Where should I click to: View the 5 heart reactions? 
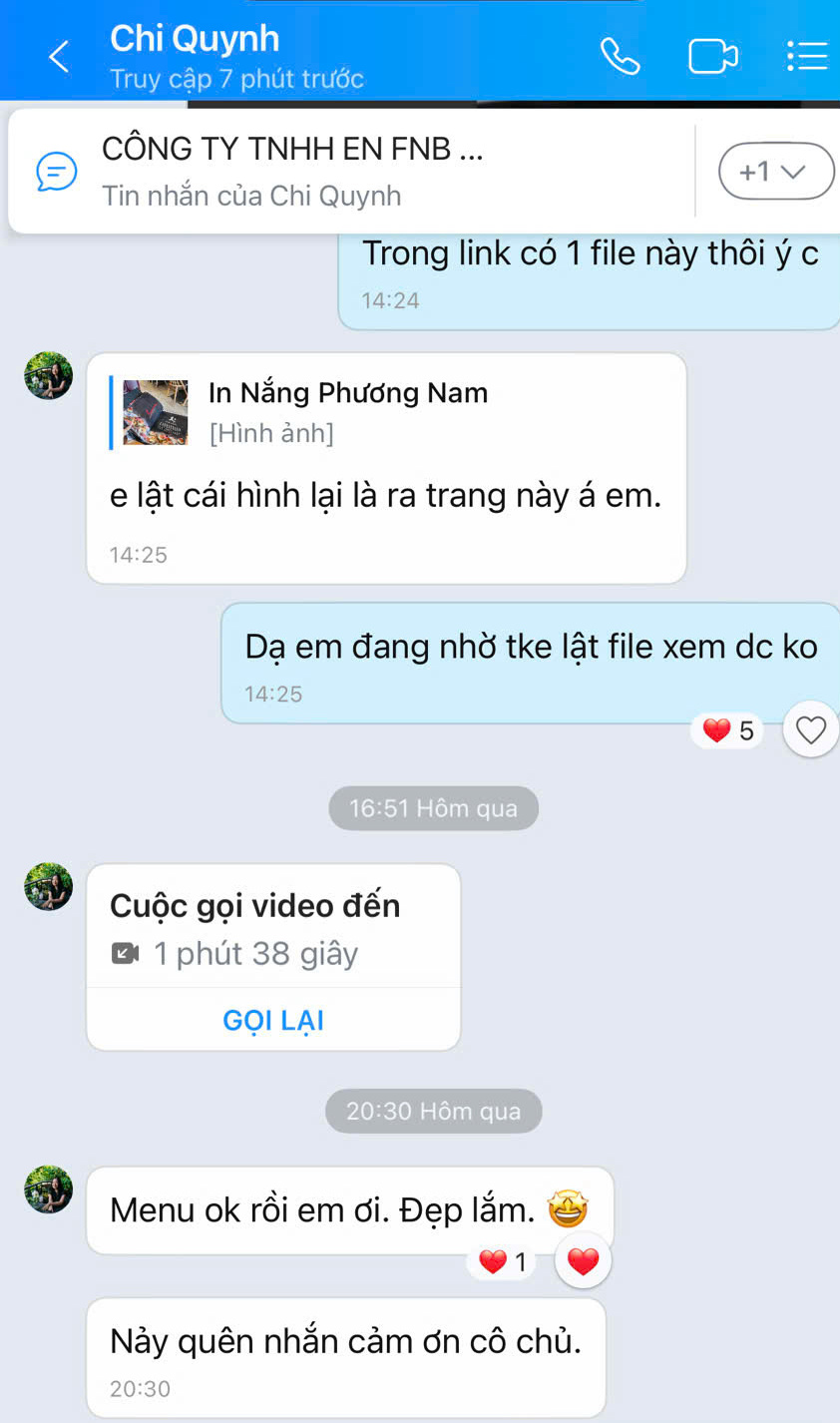728,730
